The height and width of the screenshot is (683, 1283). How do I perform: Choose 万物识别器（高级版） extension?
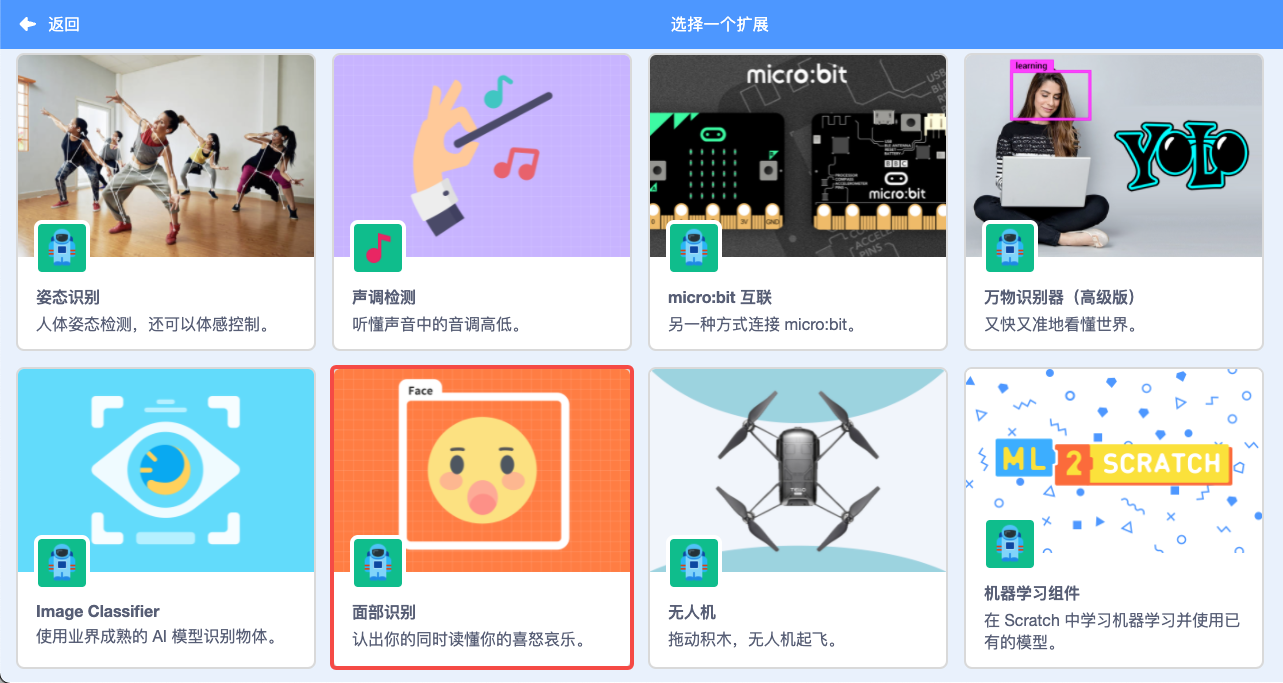click(x=1113, y=201)
